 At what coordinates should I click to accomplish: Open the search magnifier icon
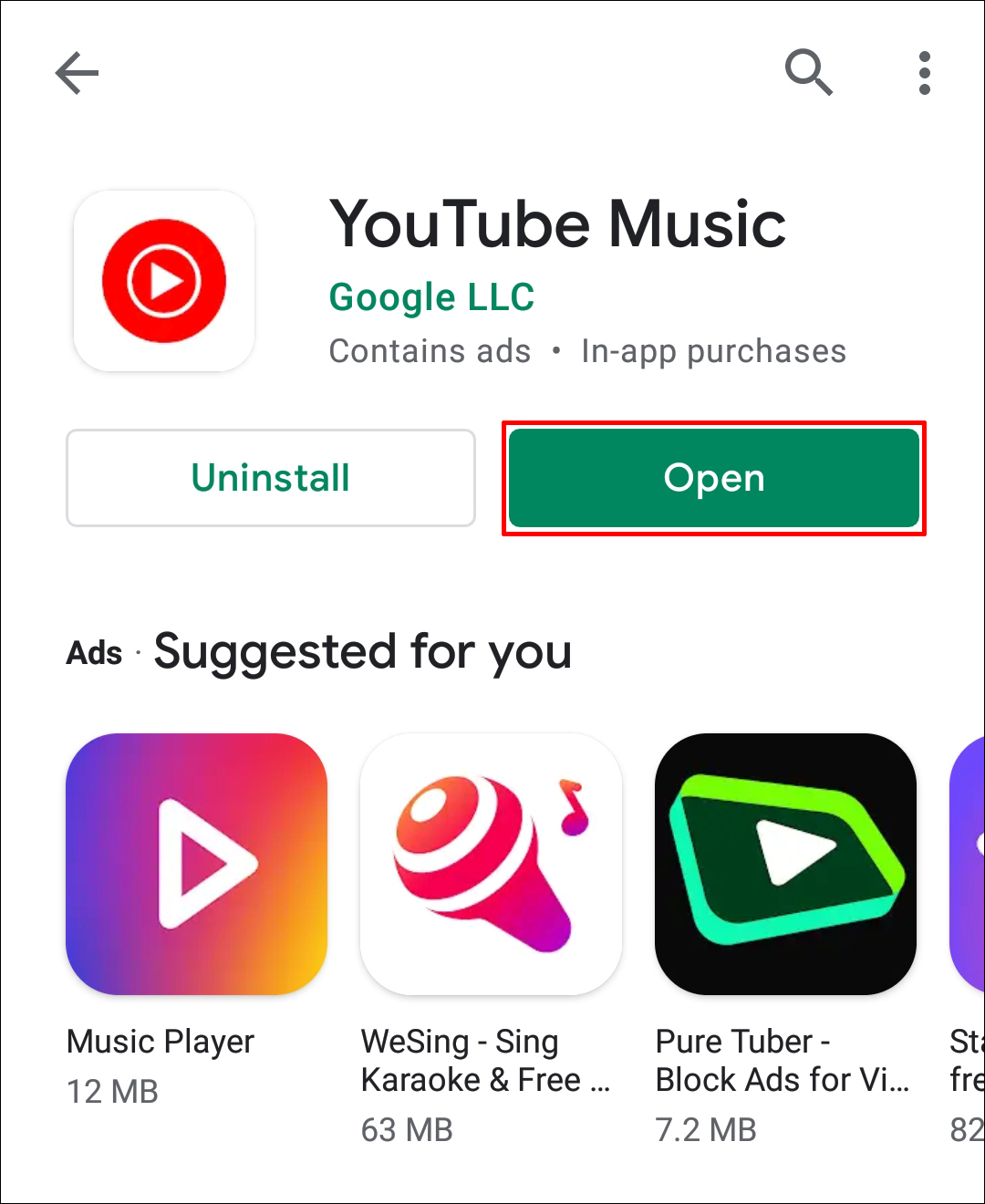coord(809,72)
